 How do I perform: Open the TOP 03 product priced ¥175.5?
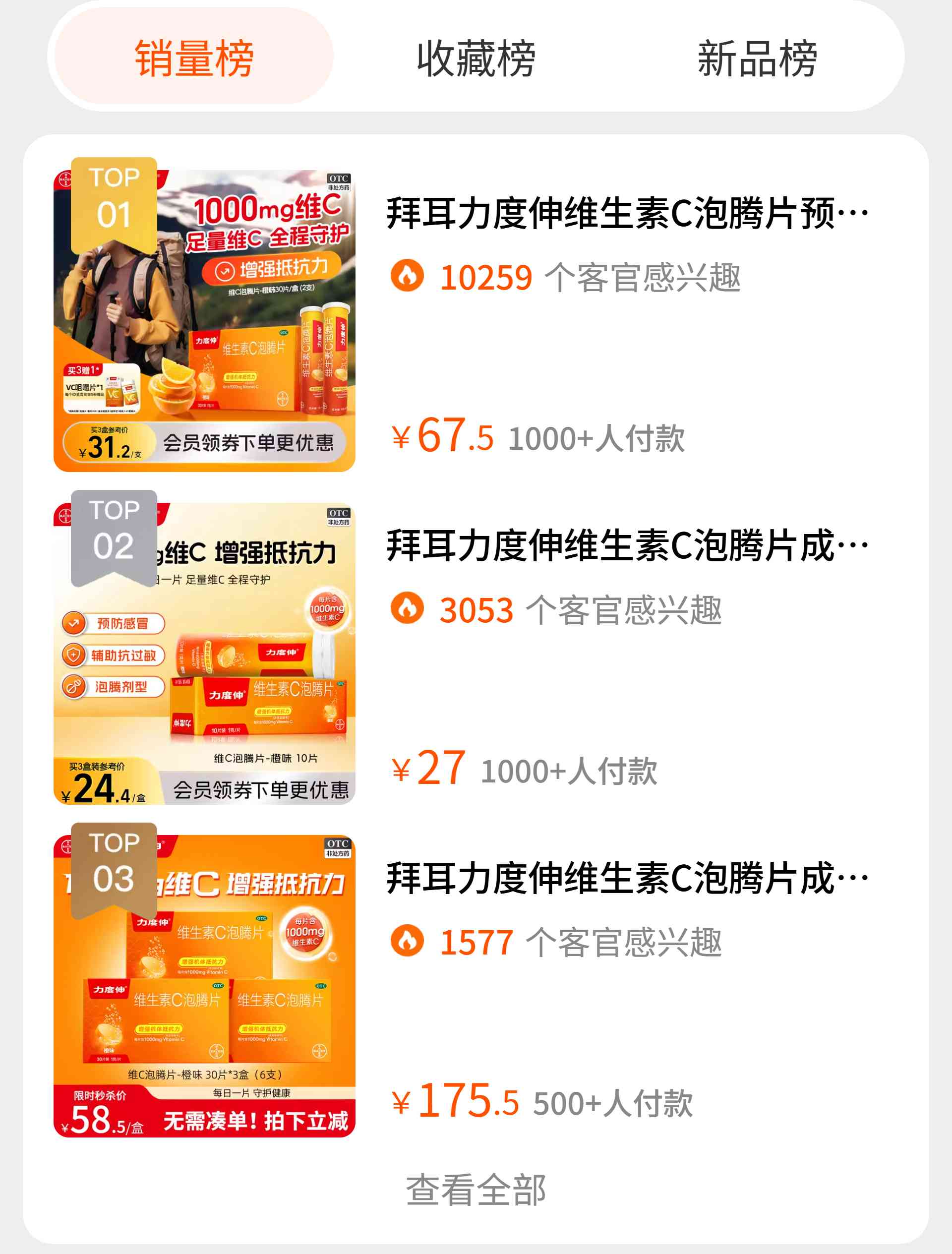tap(627, 878)
